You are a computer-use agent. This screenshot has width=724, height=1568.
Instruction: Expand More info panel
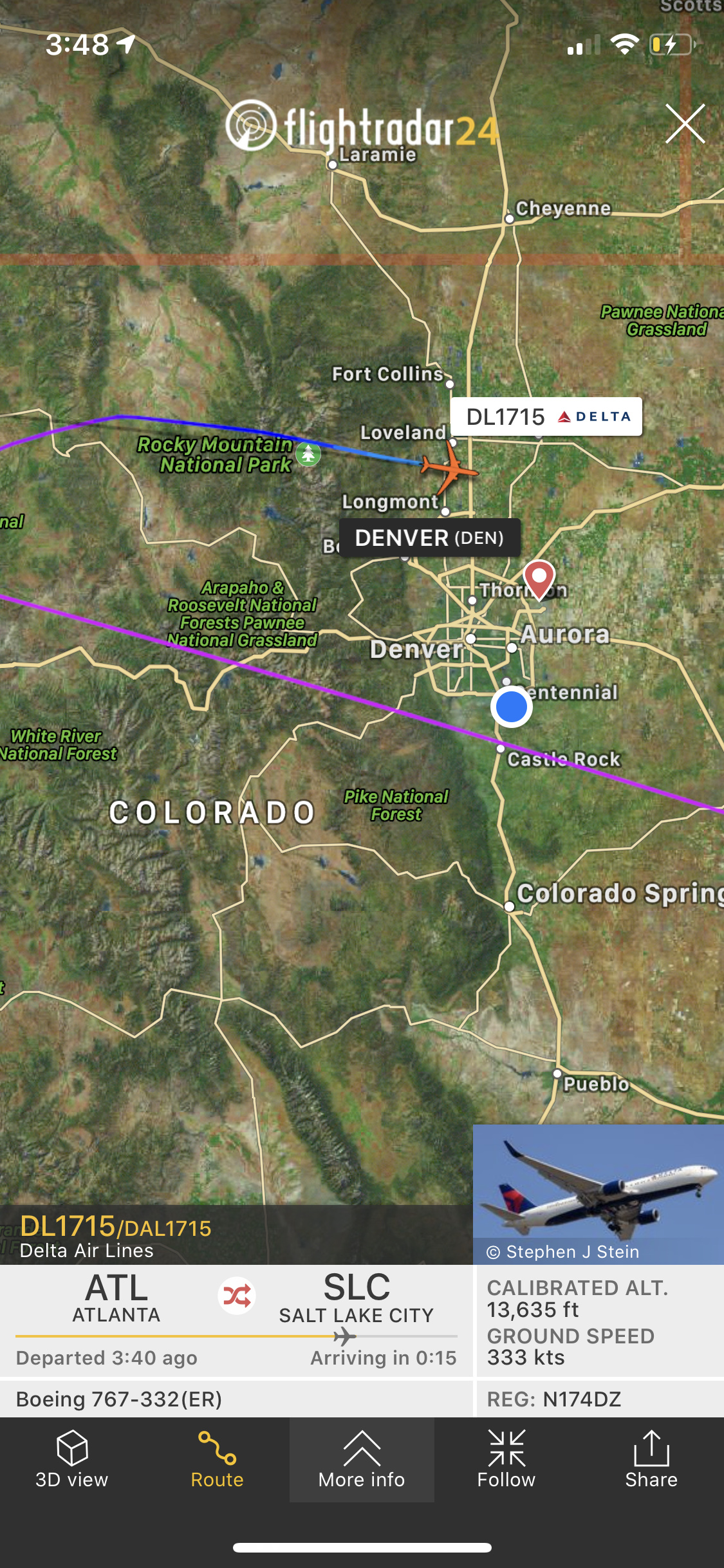[x=362, y=1460]
